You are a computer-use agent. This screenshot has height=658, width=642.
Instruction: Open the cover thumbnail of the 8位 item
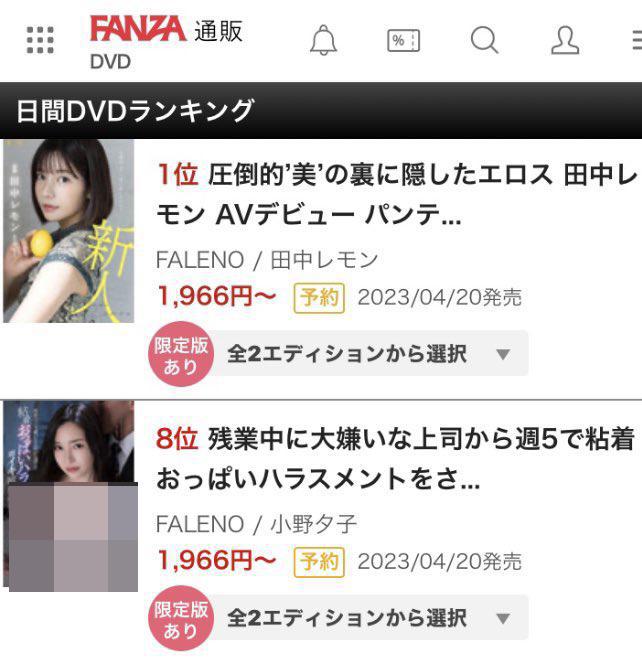69,494
